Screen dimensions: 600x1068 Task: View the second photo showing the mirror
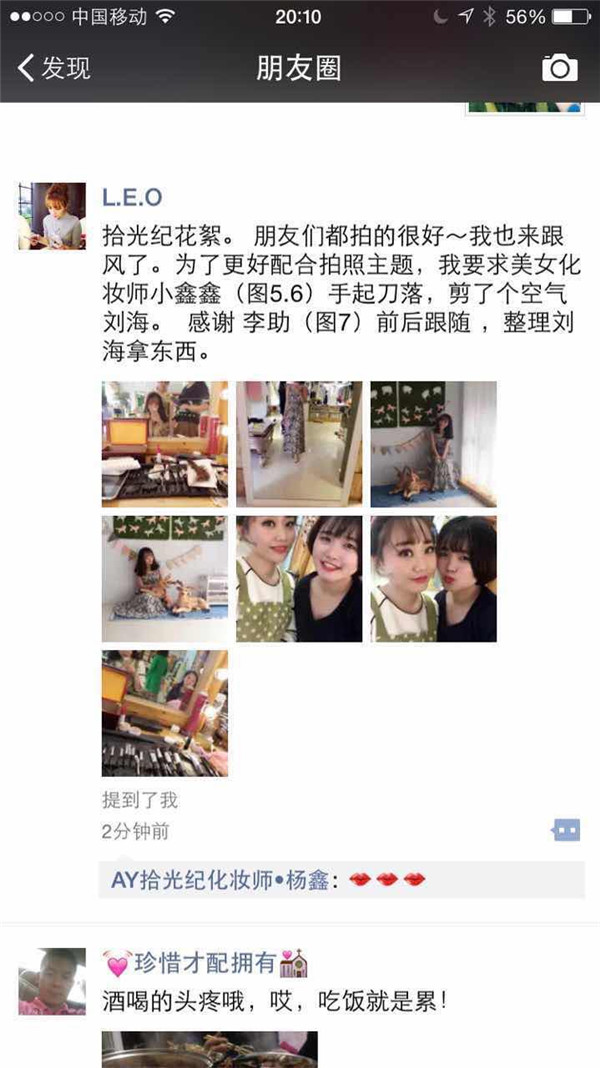coord(299,444)
